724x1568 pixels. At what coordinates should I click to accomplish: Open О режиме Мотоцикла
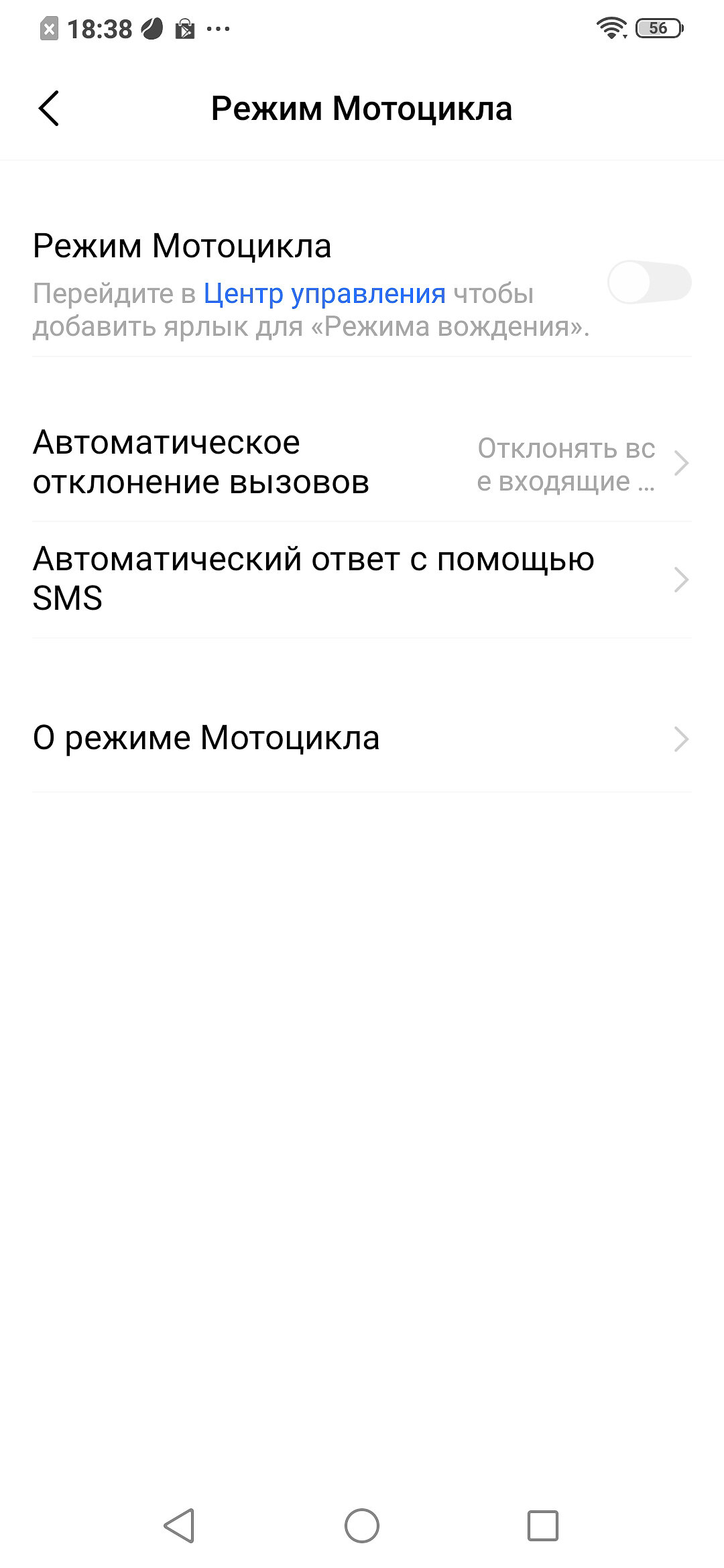pos(362,739)
